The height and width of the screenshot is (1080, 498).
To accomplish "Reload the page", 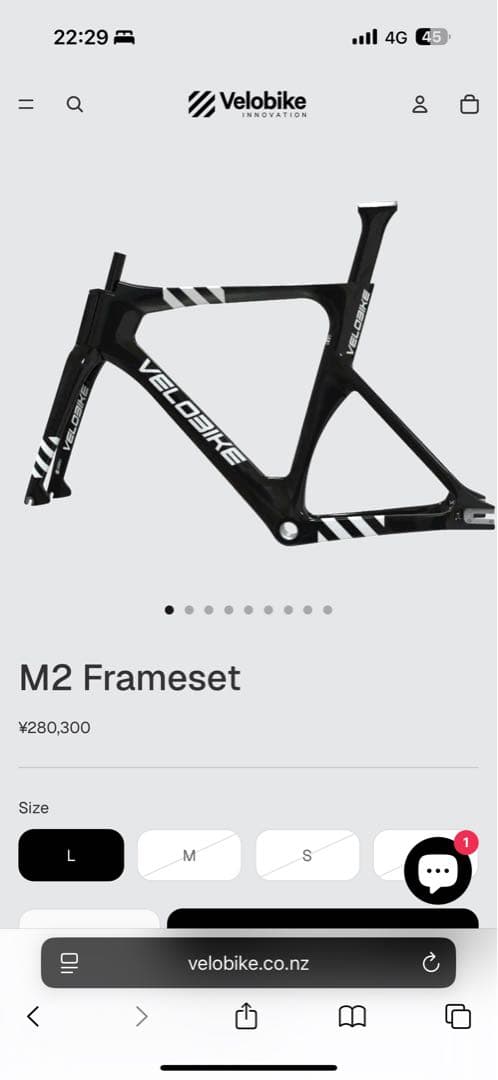I will pyautogui.click(x=430, y=963).
